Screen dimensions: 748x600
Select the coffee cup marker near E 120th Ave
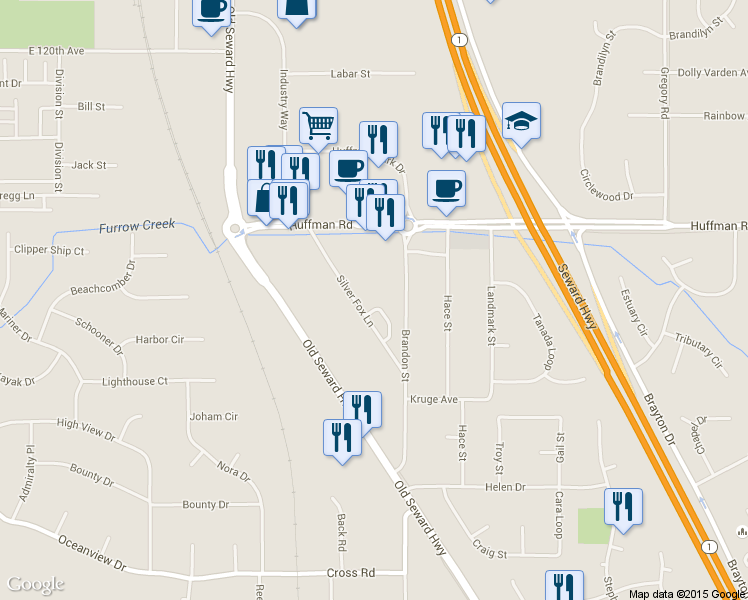click(x=211, y=12)
